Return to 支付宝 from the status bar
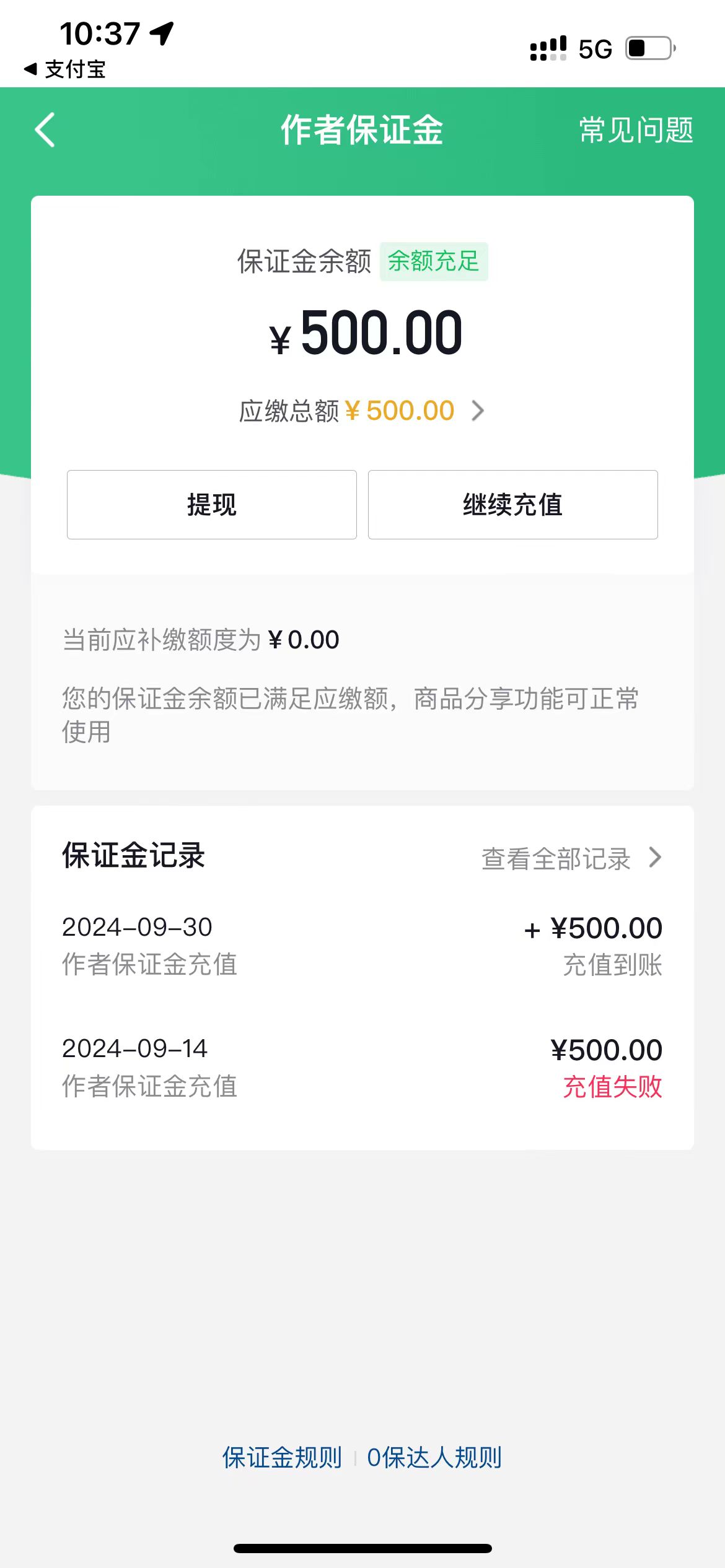 click(x=65, y=69)
